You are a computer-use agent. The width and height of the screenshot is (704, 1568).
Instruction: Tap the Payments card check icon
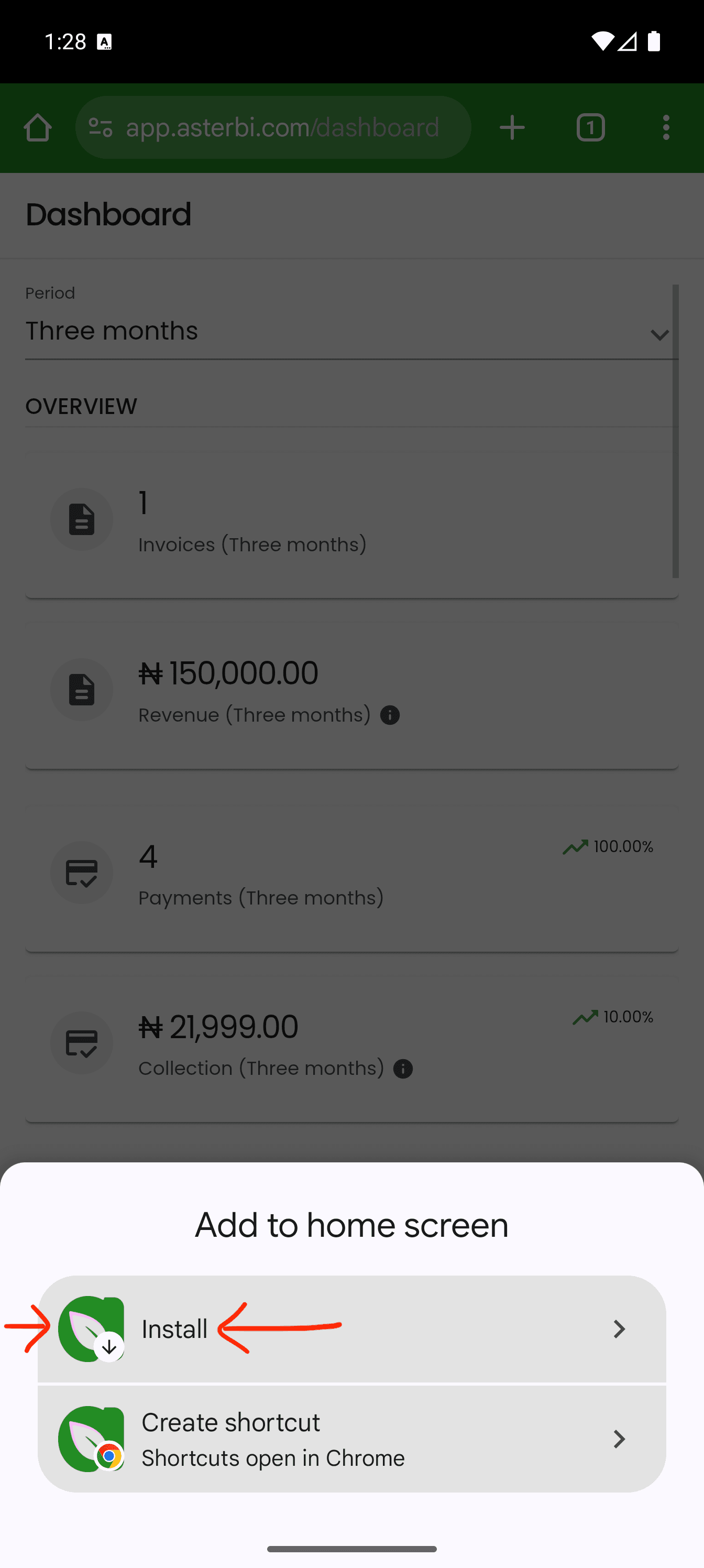tap(82, 872)
